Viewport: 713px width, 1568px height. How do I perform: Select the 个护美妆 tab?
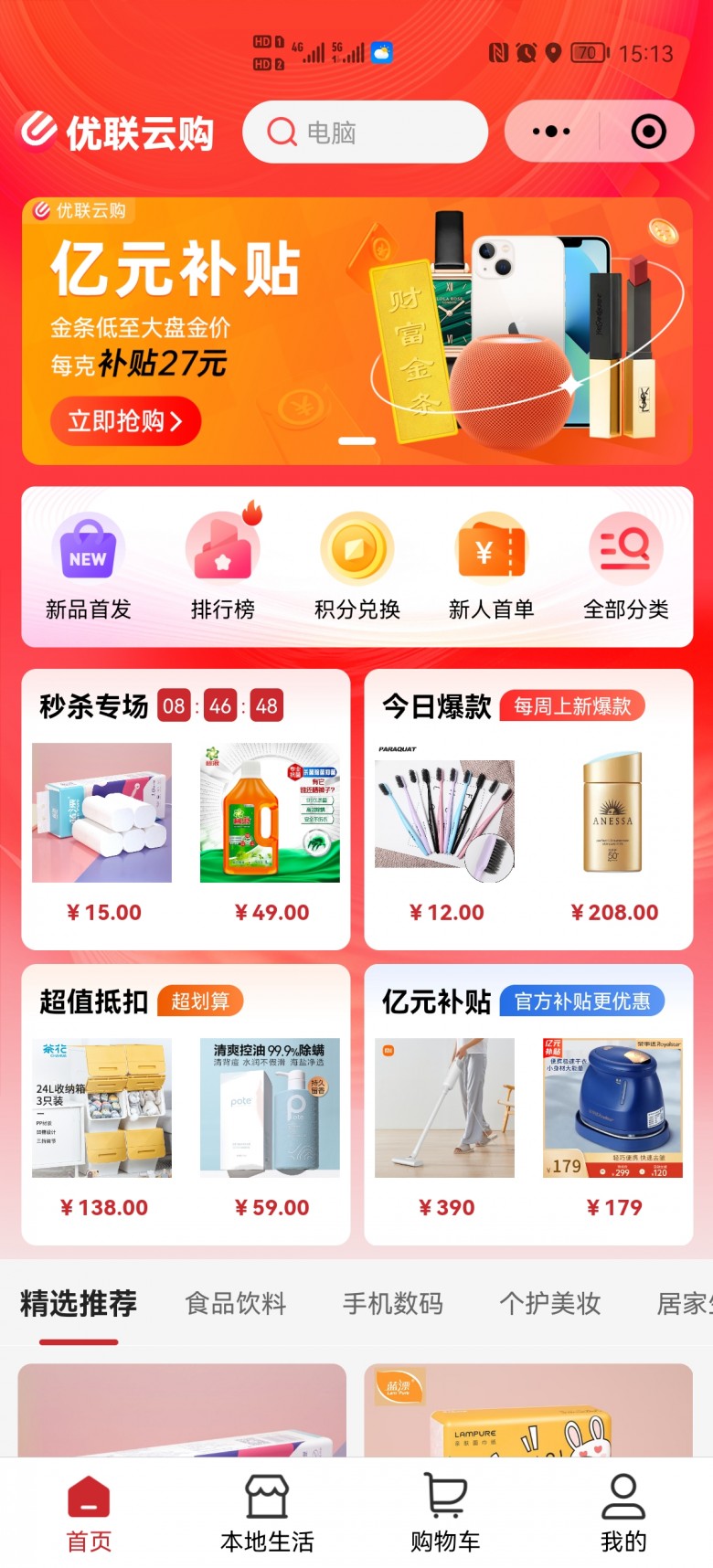coord(550,1304)
